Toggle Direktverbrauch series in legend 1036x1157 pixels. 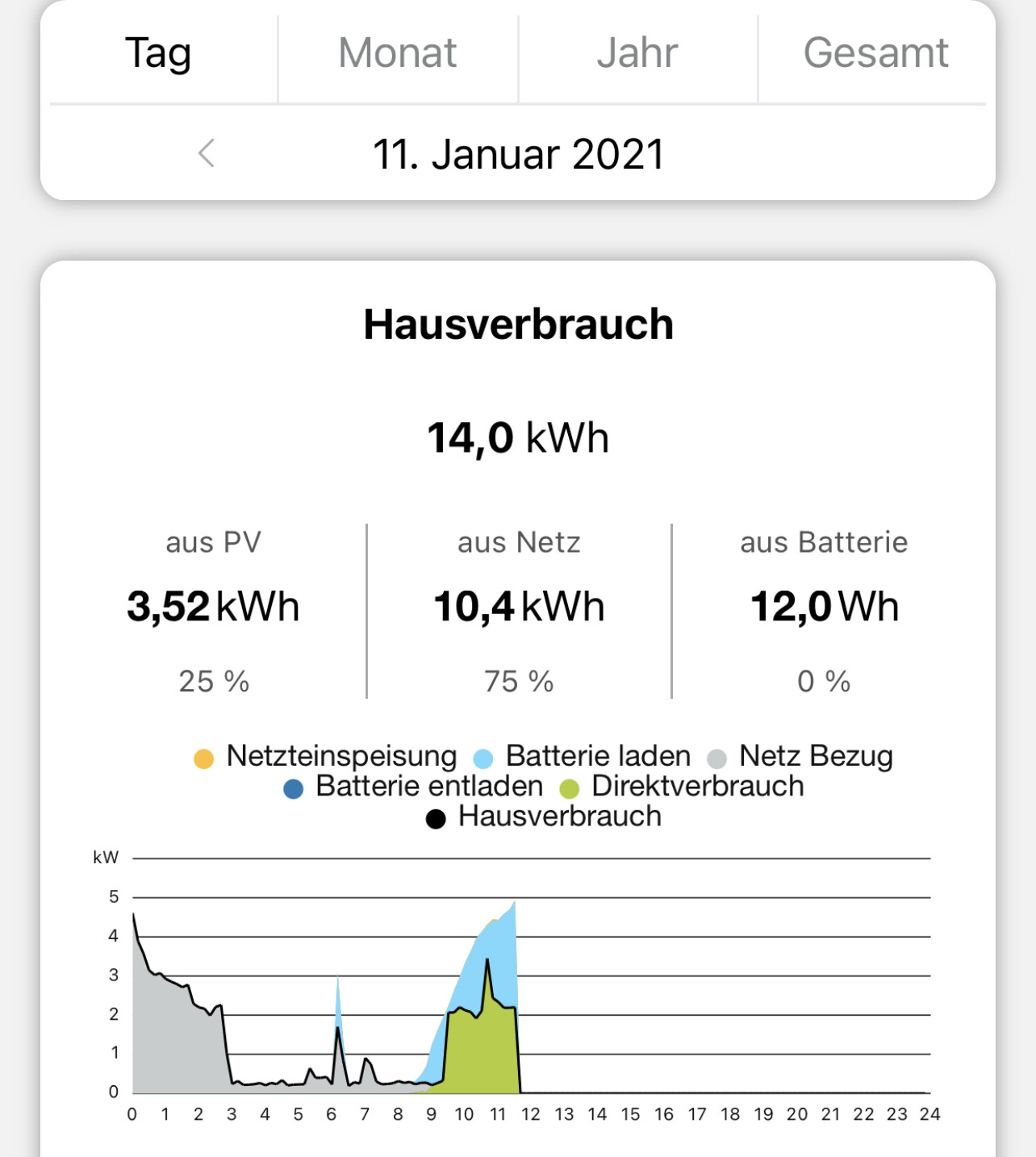683,787
